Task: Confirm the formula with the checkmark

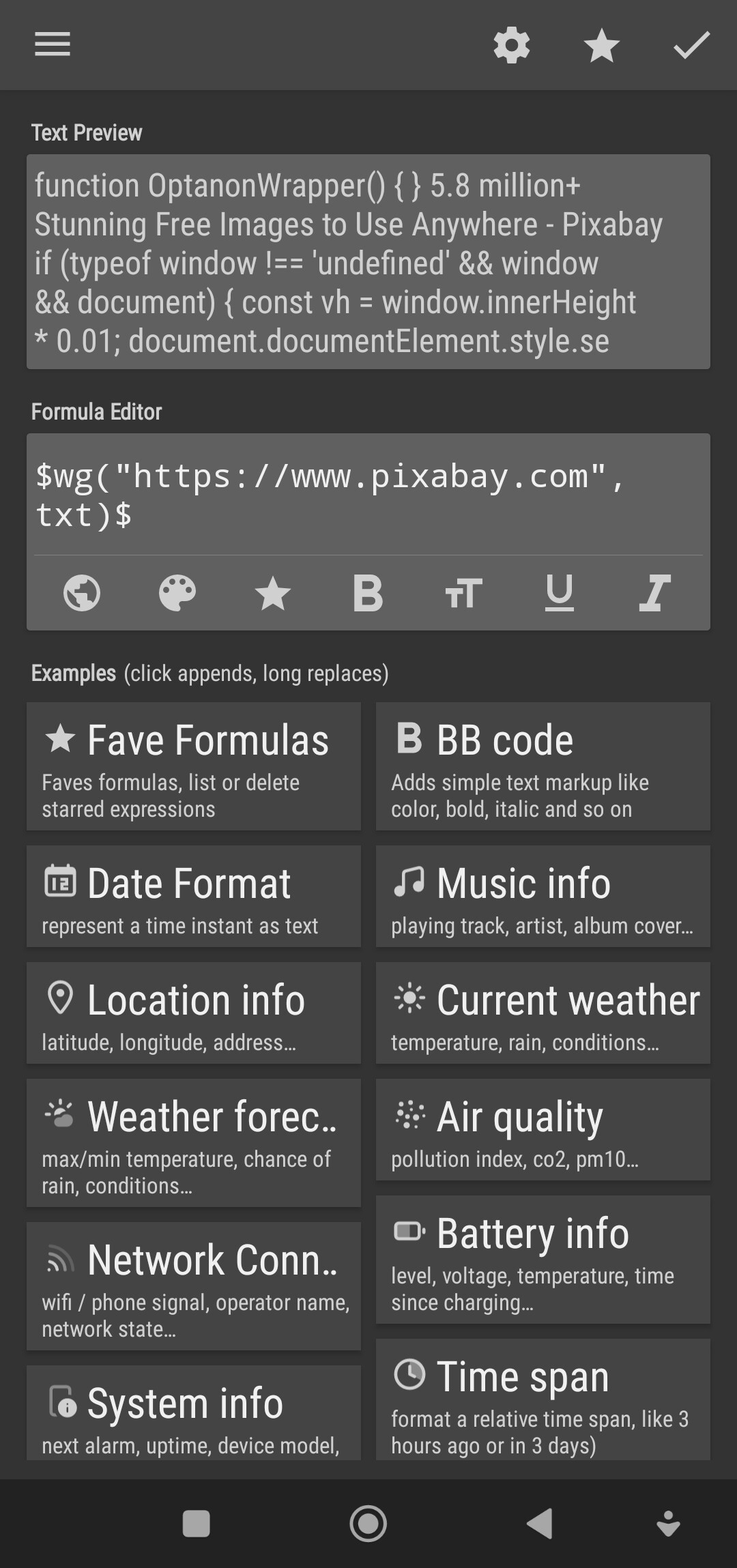Action: 691,46
